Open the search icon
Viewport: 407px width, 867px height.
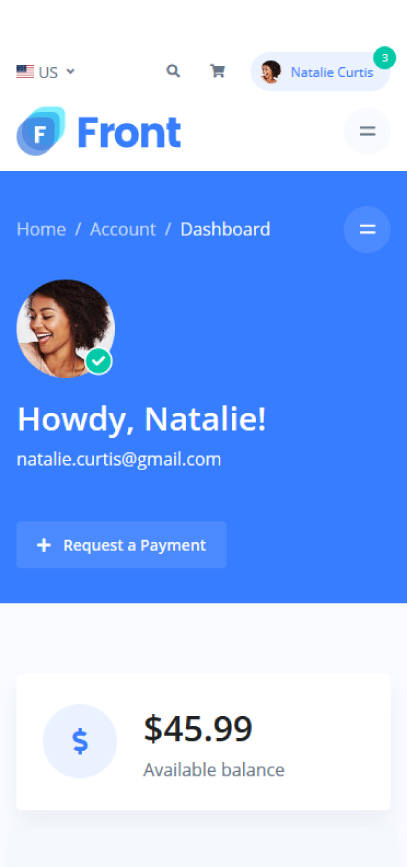tap(173, 71)
